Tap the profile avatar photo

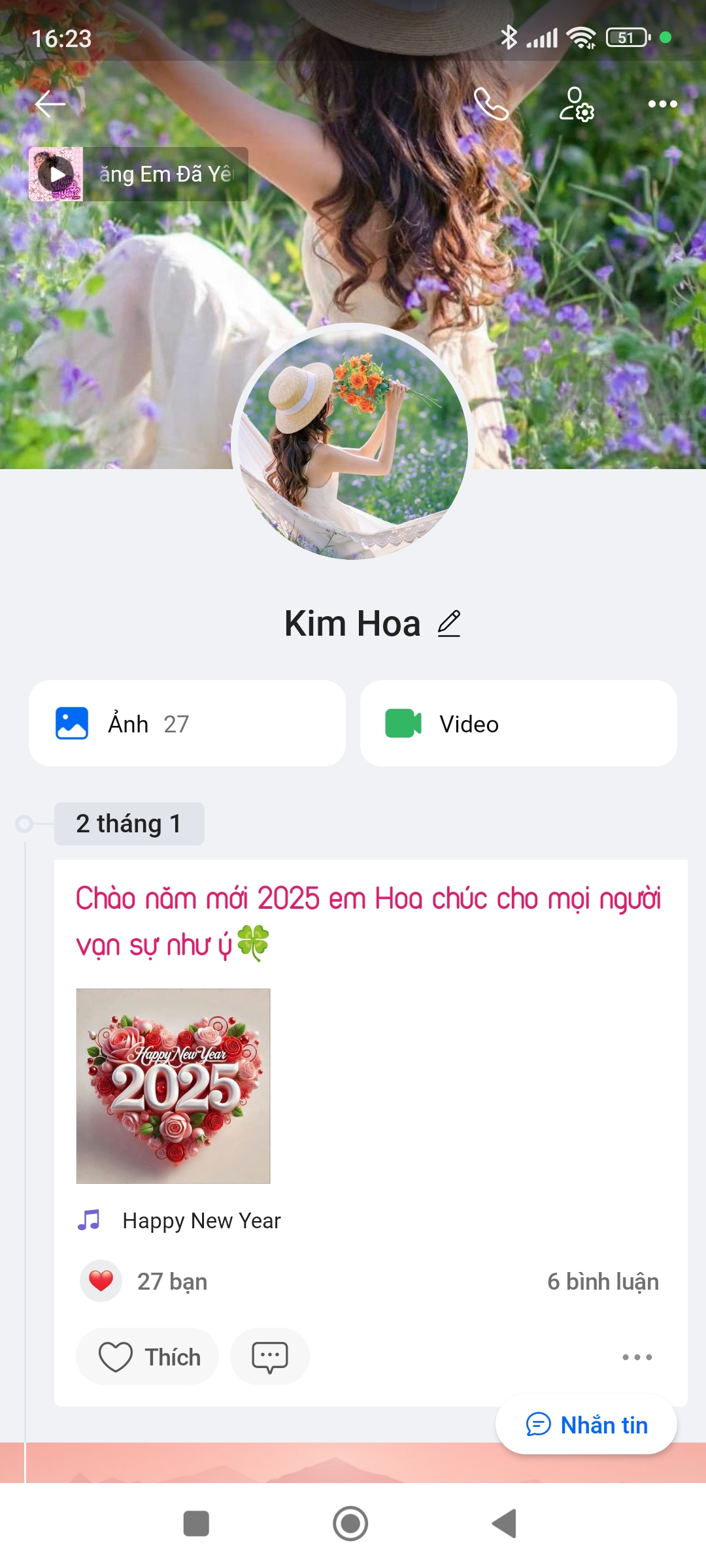pos(353,443)
